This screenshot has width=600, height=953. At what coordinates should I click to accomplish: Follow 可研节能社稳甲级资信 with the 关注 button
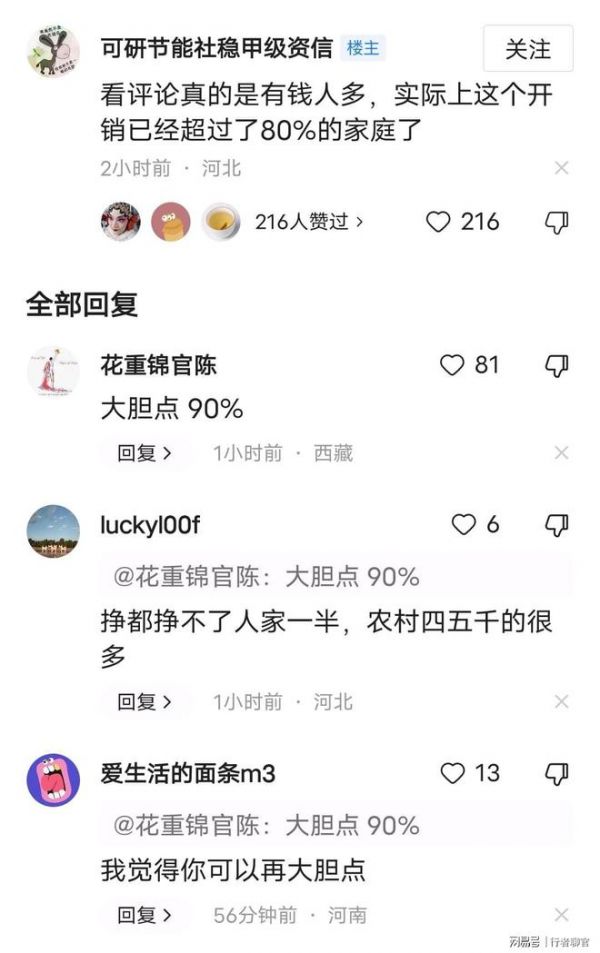(x=528, y=48)
